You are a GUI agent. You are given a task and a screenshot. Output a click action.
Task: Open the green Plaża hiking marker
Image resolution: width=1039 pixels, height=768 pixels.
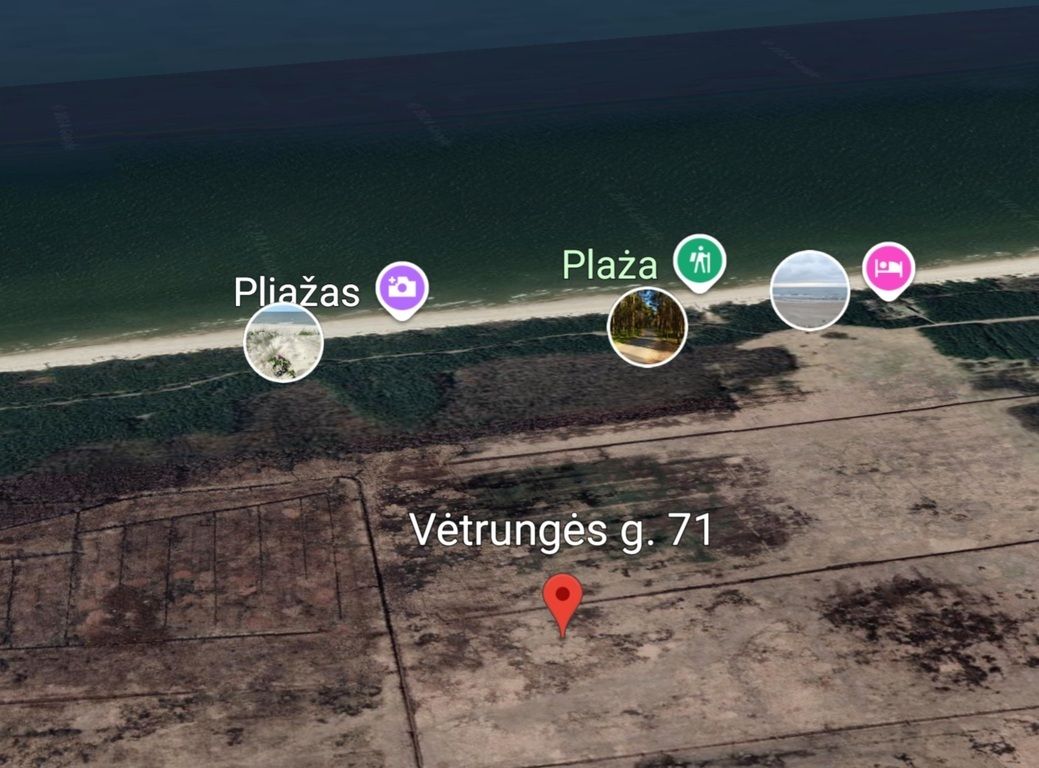click(x=699, y=260)
